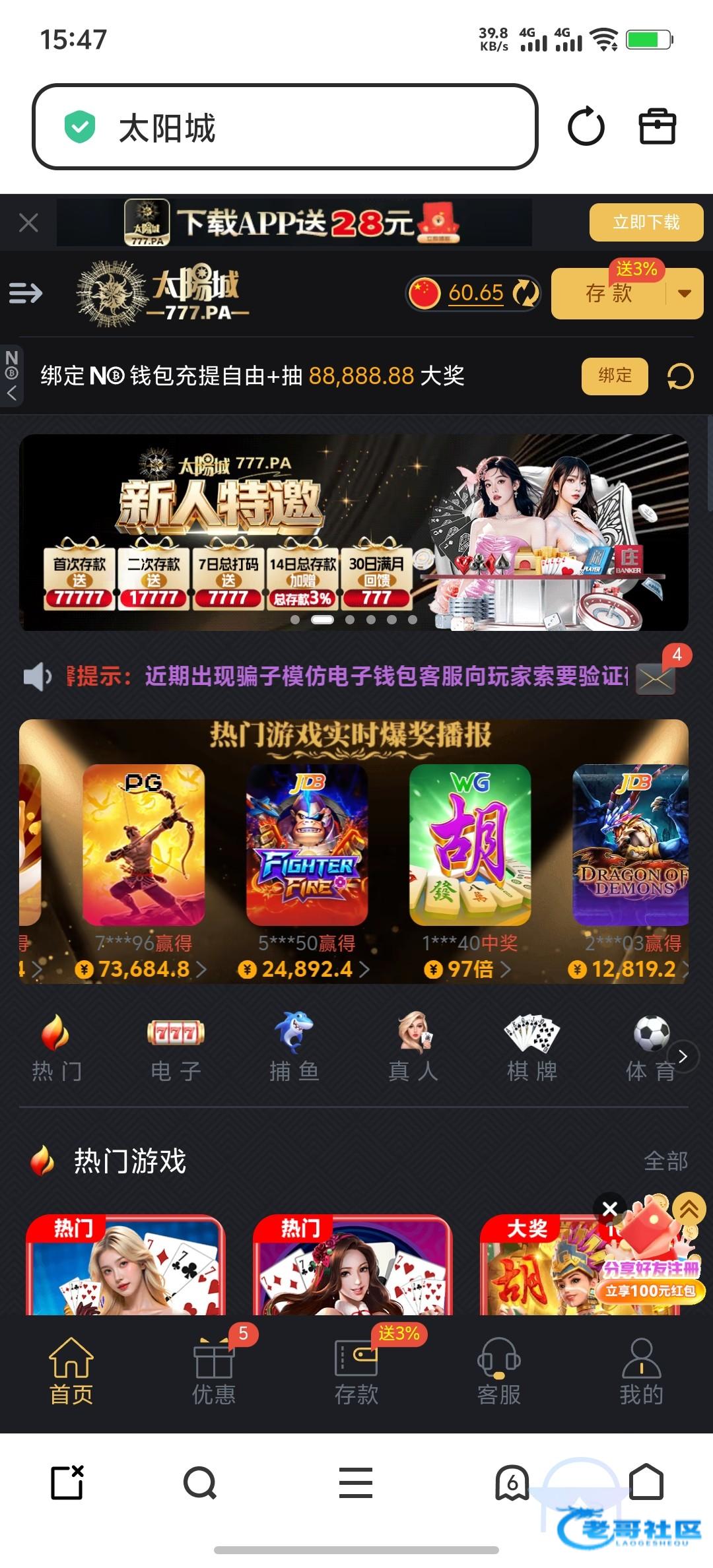Open the mail inbox envelope
The width and height of the screenshot is (713, 1568).
[x=656, y=680]
